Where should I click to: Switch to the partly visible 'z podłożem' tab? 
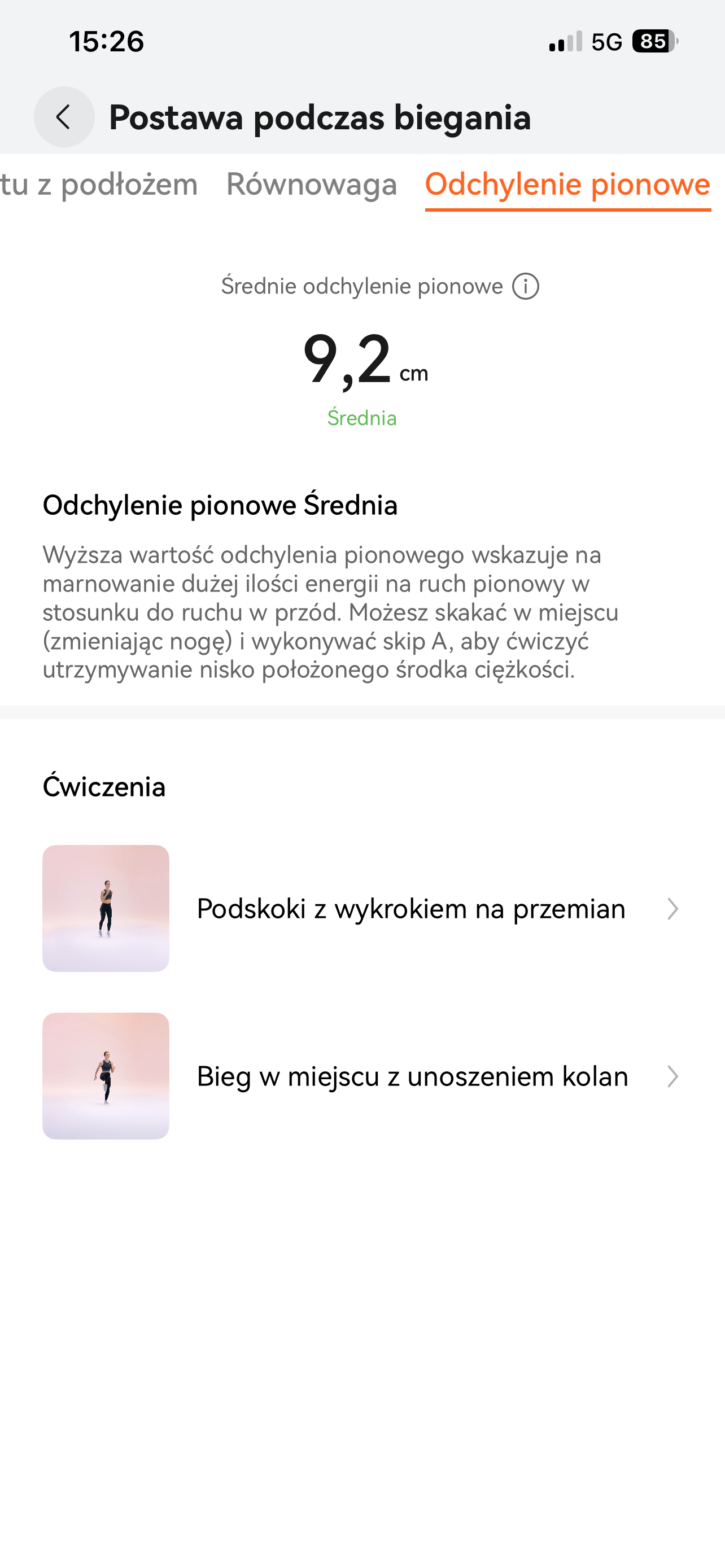(99, 185)
